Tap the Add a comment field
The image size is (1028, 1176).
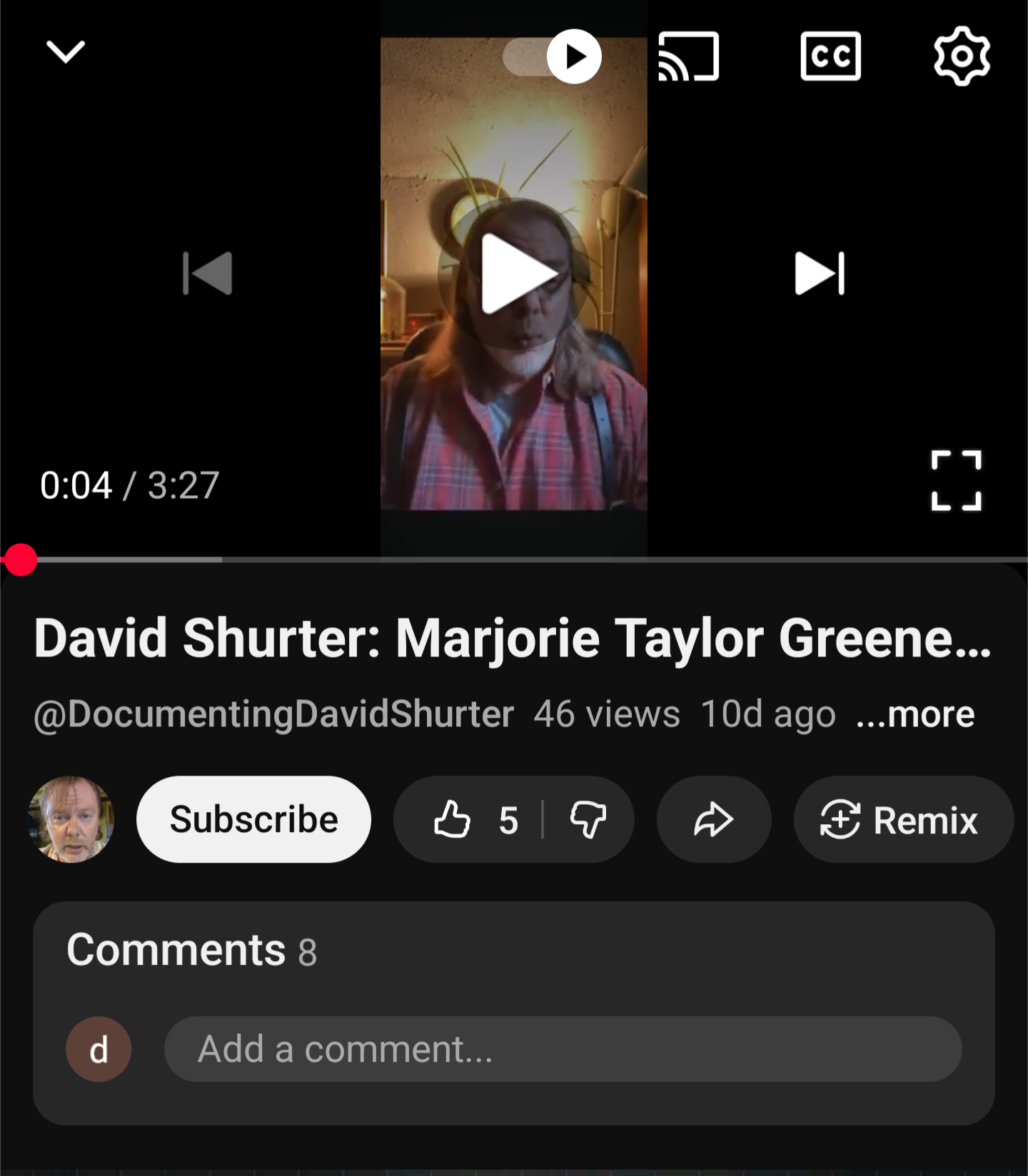coord(563,1049)
